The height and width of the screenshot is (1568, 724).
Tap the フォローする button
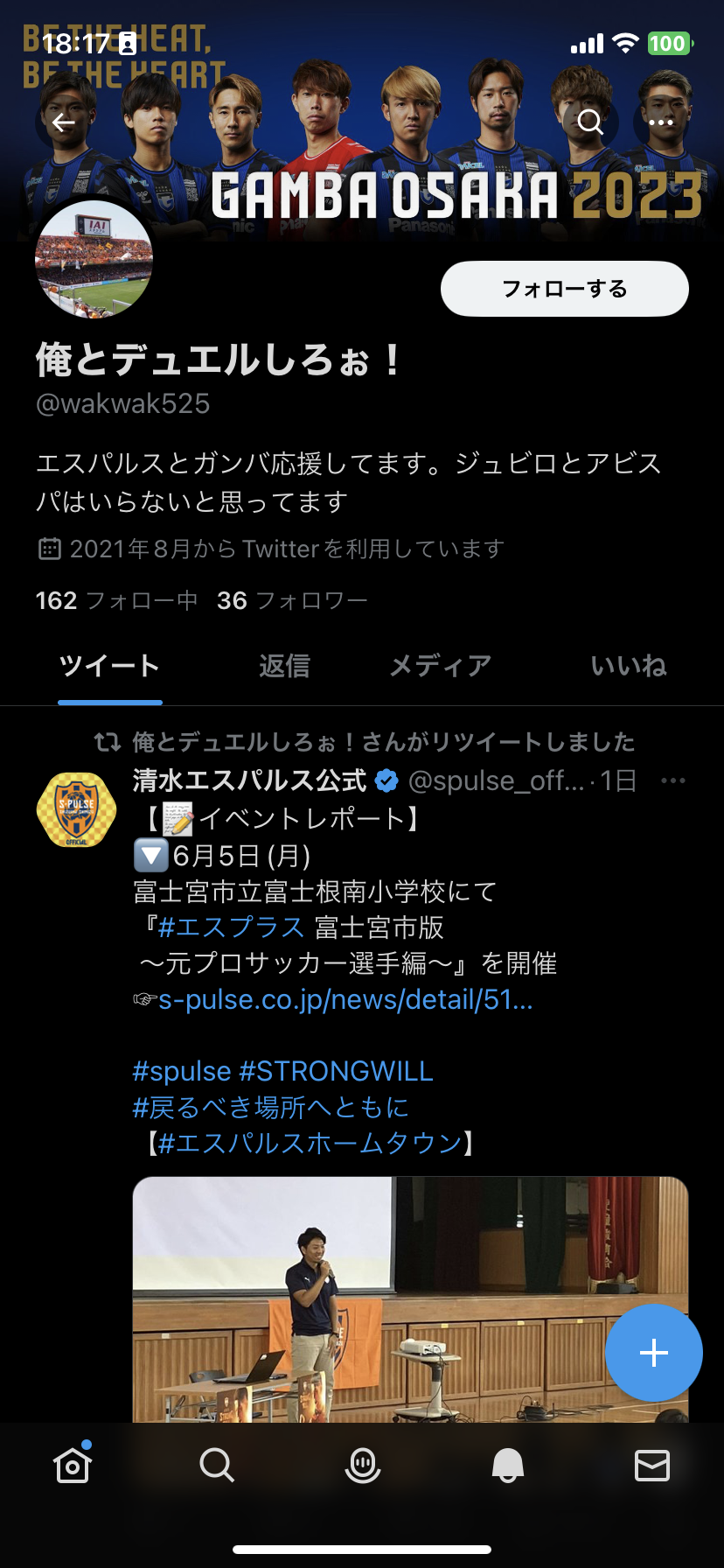[x=565, y=289]
